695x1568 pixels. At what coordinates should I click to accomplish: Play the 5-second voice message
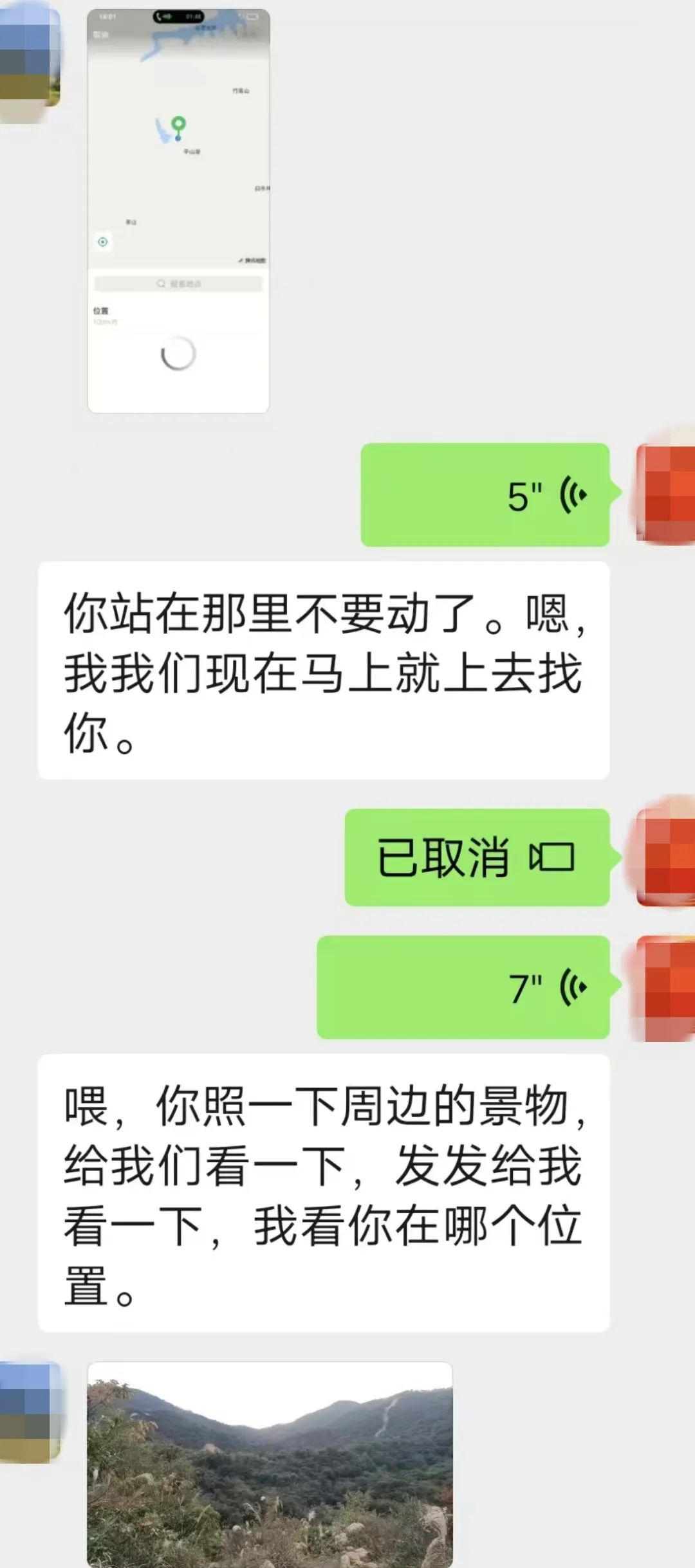coord(485,495)
